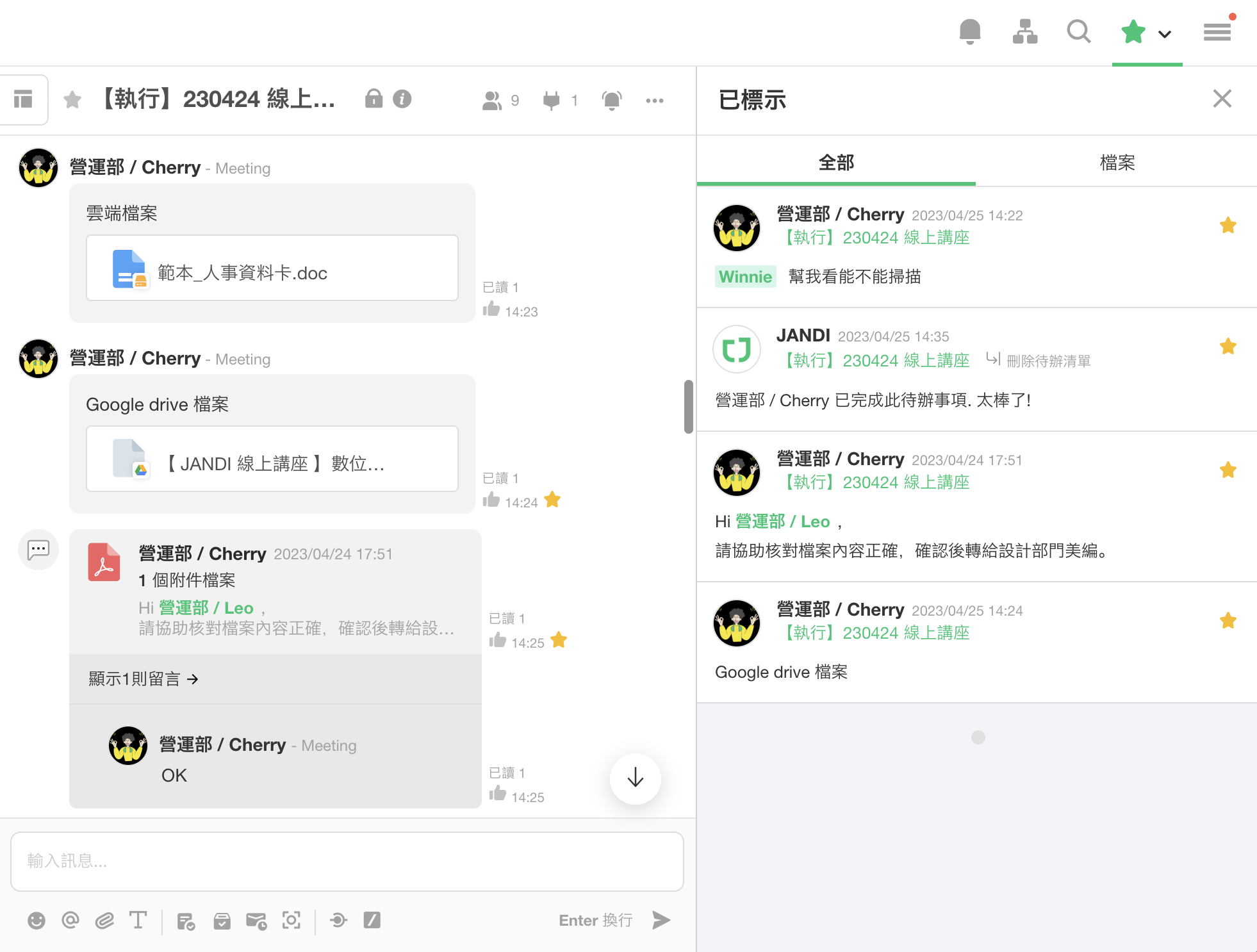1257x952 pixels.
Task: Open the notifications bell
Action: (x=969, y=31)
